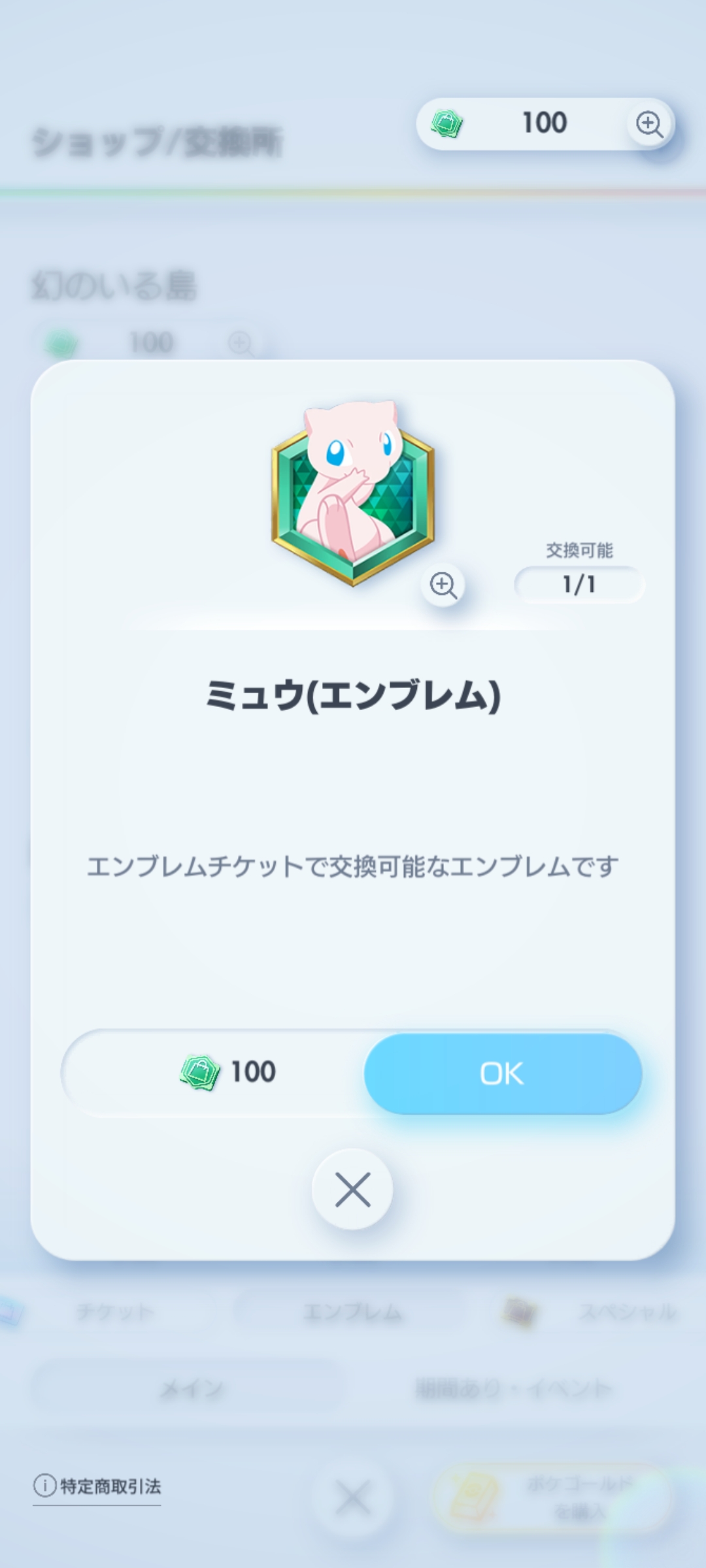View details of the top ticket balance
Image resolution: width=706 pixels, height=1568 pixels.
tap(649, 123)
